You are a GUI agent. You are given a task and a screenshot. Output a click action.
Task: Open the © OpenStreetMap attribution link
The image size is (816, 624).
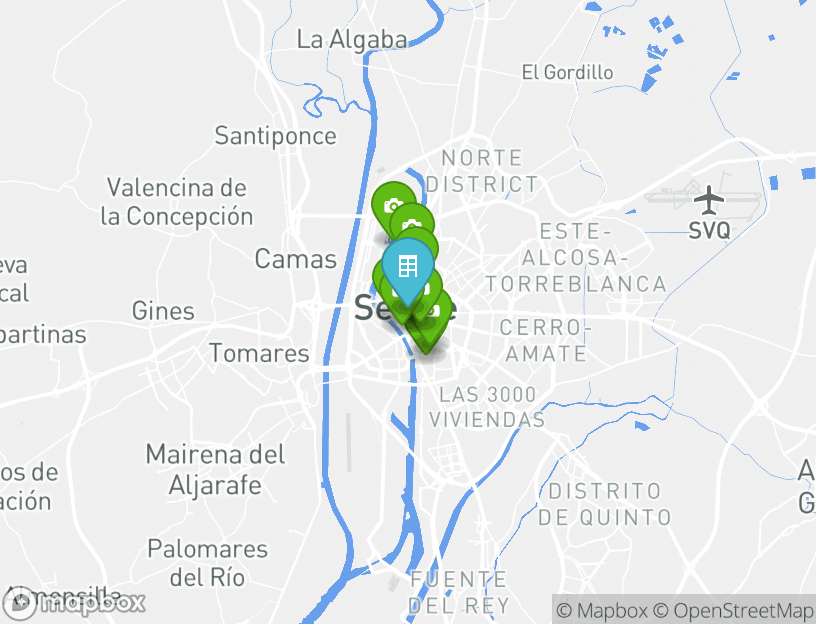pos(733,610)
